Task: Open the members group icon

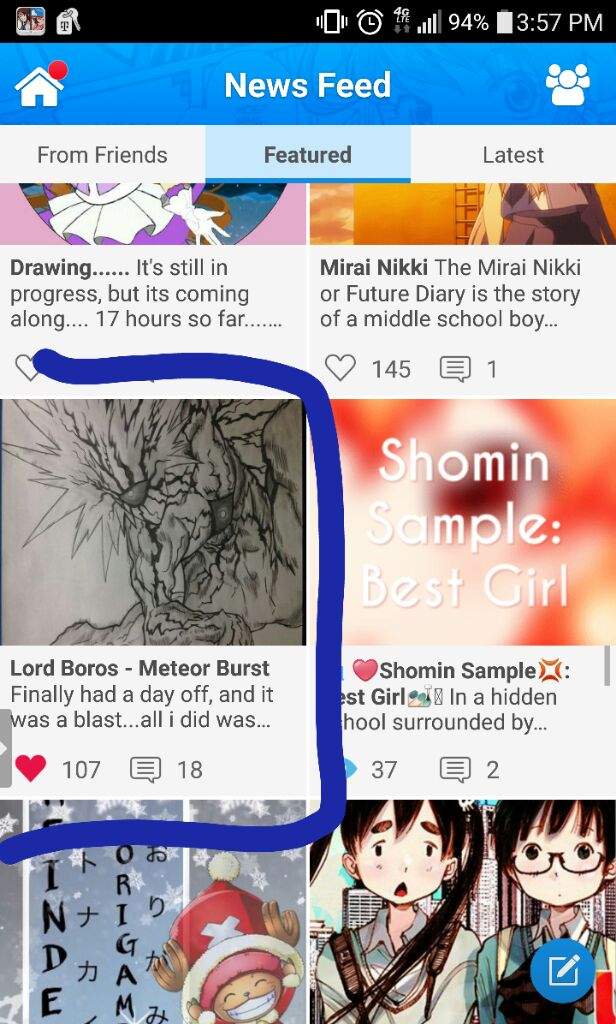Action: pos(567,86)
